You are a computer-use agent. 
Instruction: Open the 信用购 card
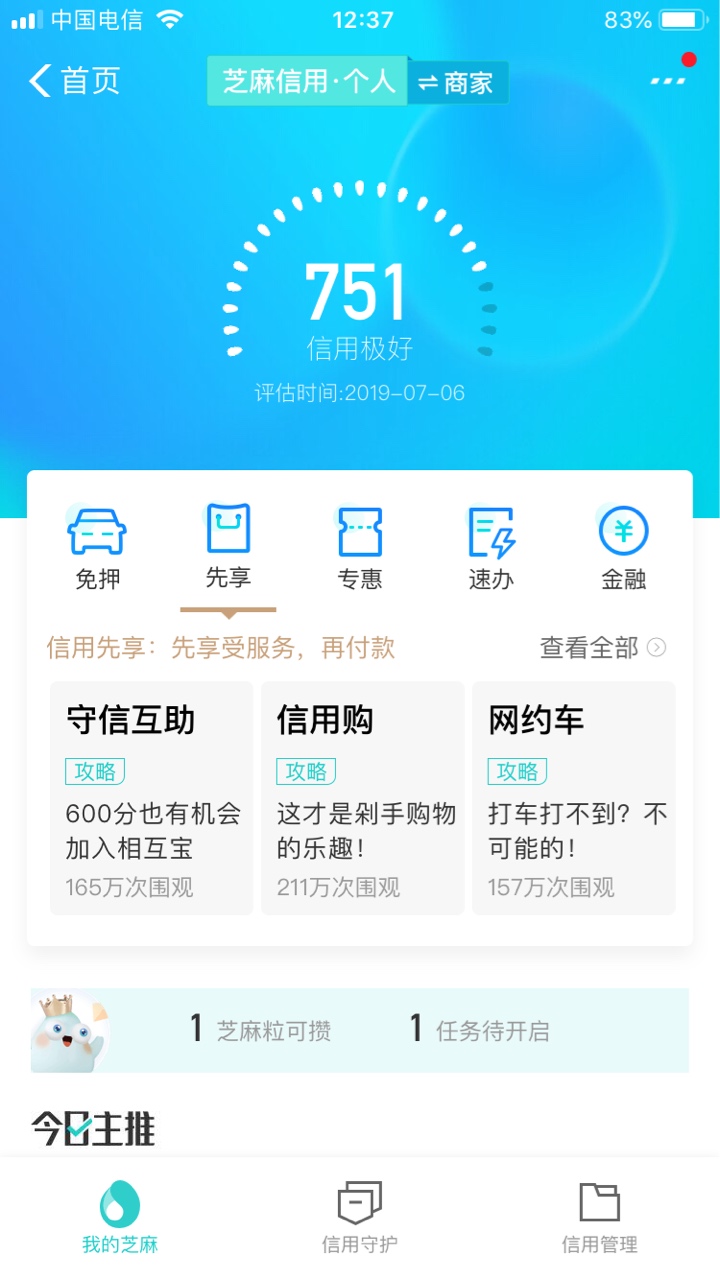(363, 798)
